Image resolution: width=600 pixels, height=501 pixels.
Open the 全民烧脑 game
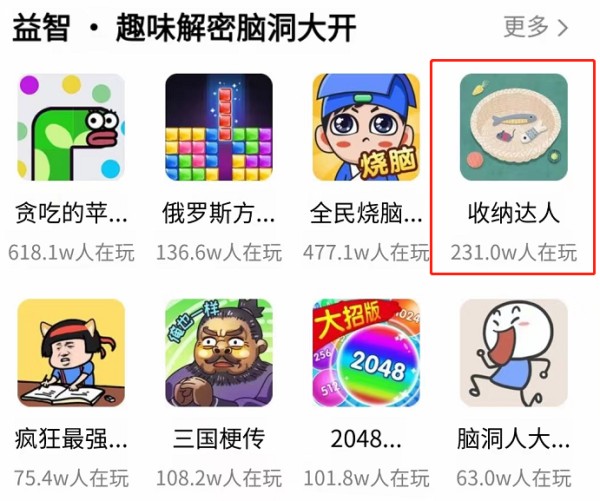[366, 127]
